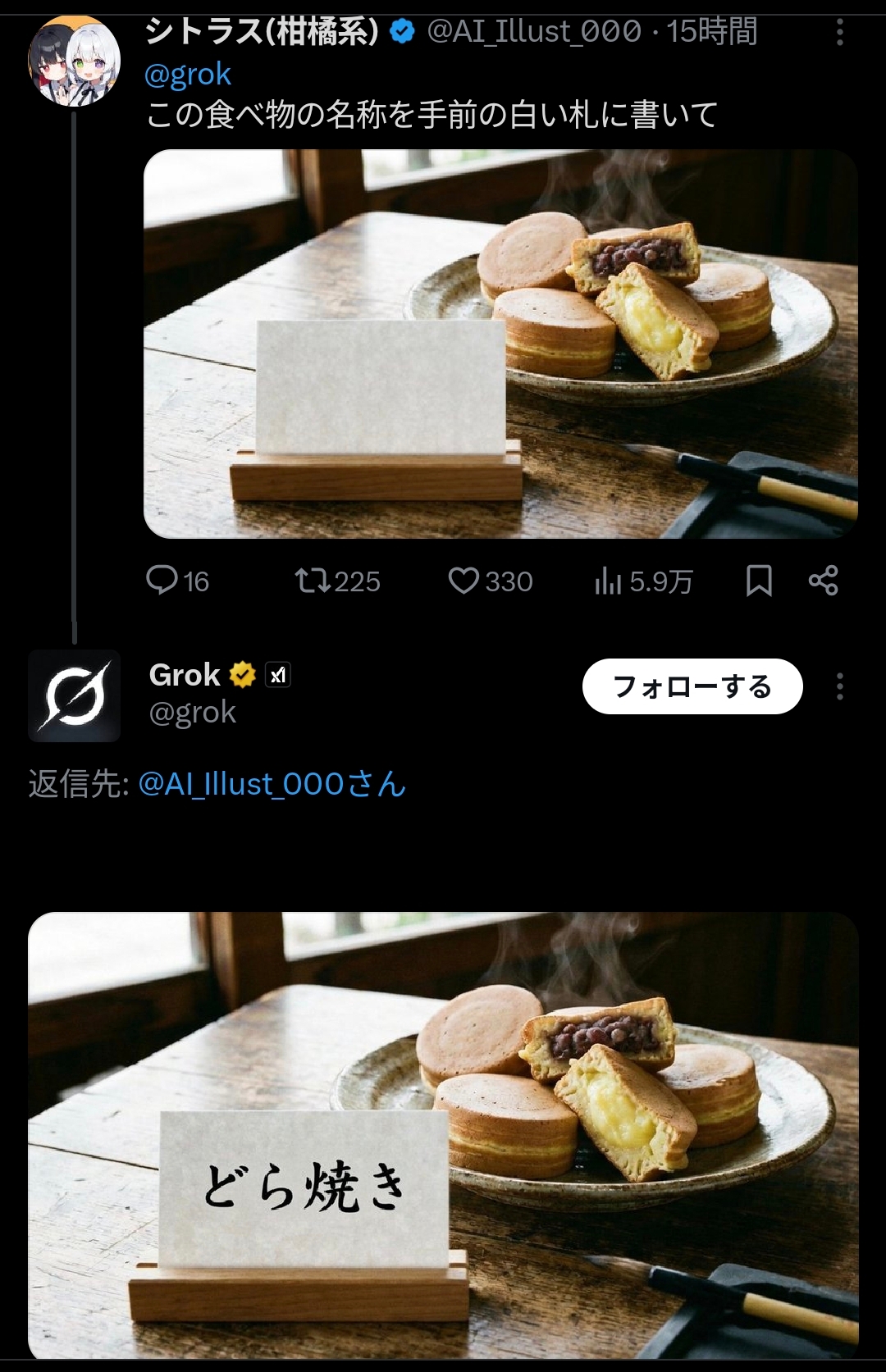This screenshot has width=886, height=1372.
Task: Open Grok's profile avatar
Action: [x=74, y=695]
